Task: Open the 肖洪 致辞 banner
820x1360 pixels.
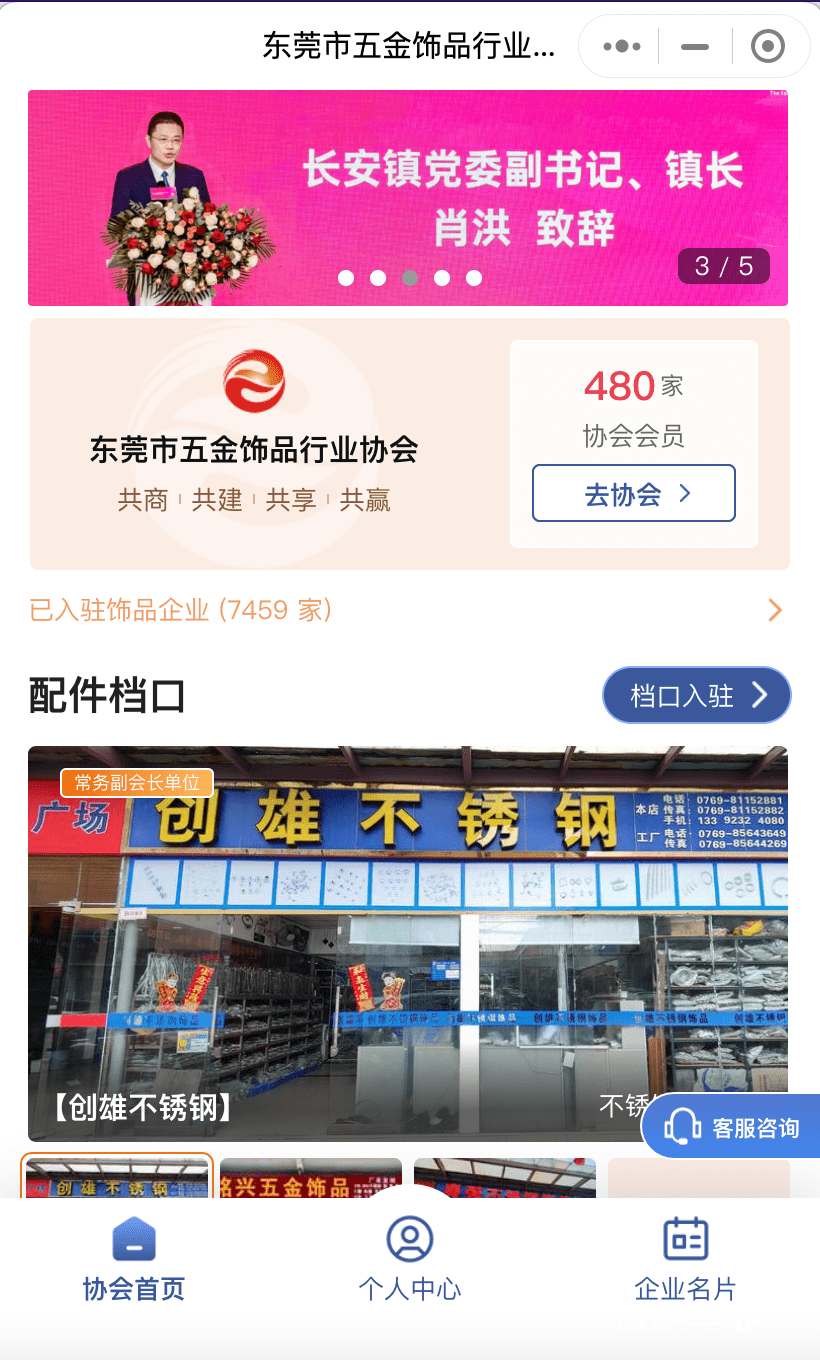Action: coord(407,197)
